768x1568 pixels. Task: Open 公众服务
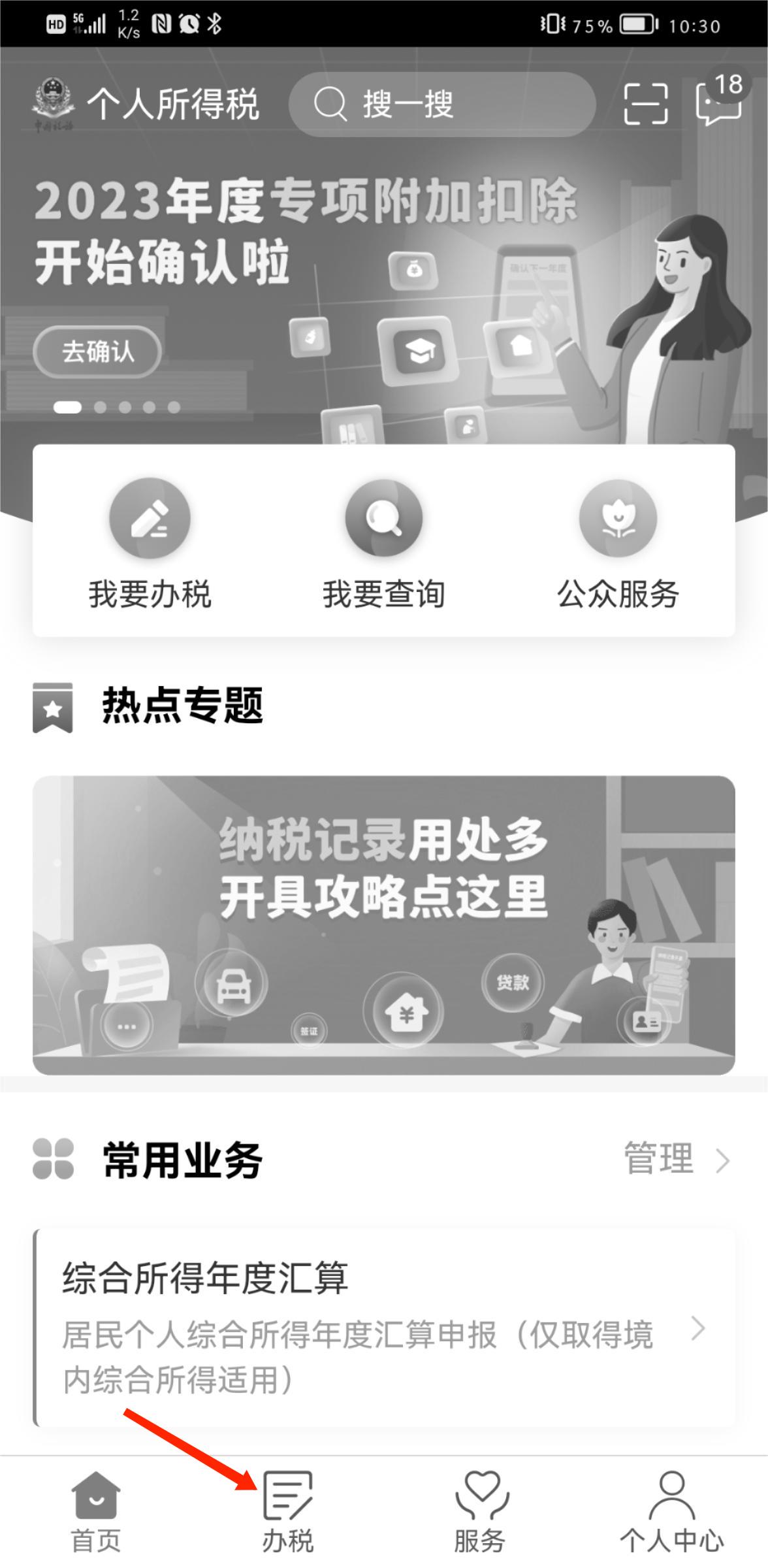(618, 544)
